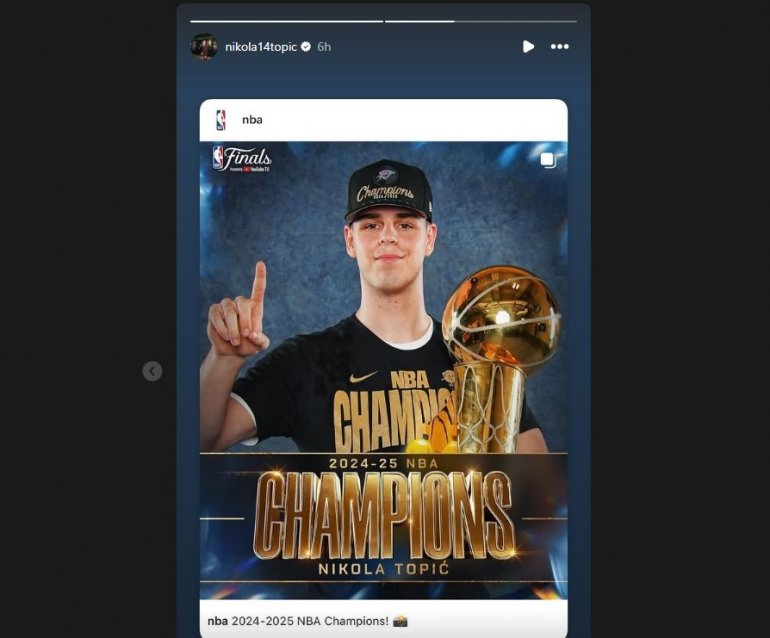
Task: Open nikola14topic username link
Action: click(x=261, y=47)
